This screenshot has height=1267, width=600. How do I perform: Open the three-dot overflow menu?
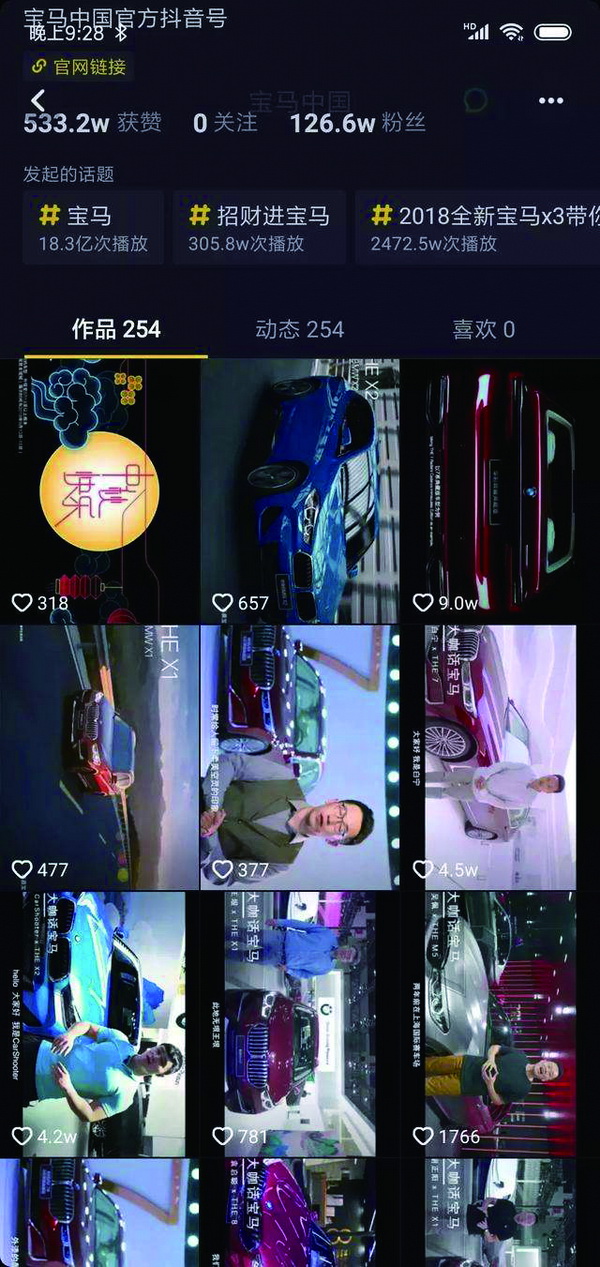(551, 101)
